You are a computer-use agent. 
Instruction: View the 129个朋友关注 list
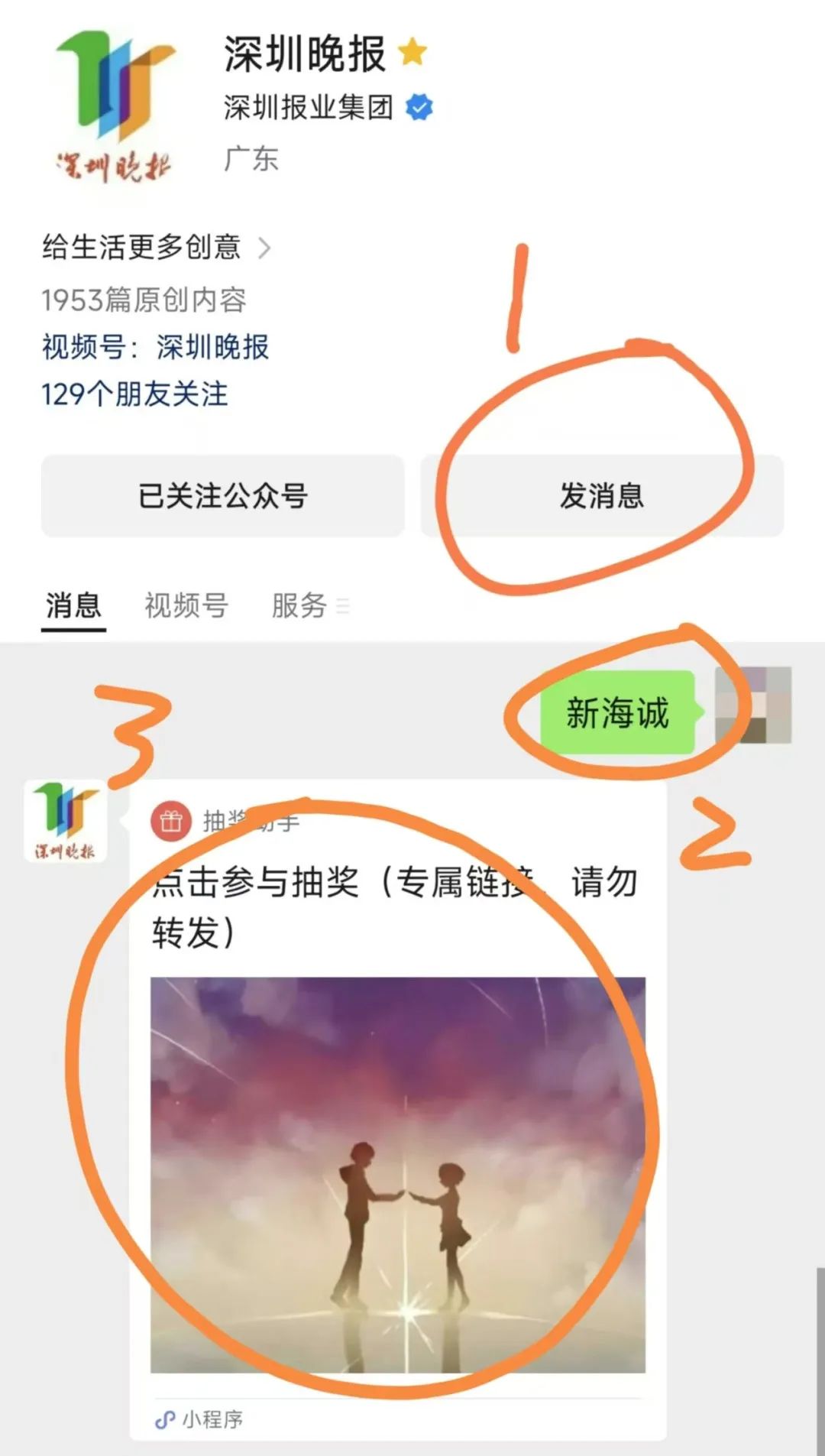[x=134, y=394]
